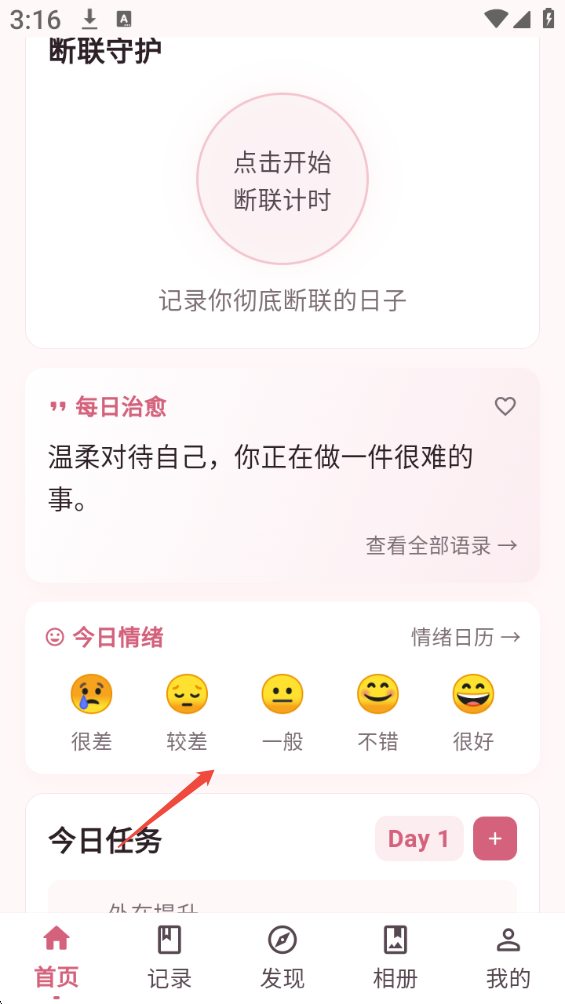This screenshot has width=565, height=1004.
Task: Open 查看全部语录 link
Action: click(441, 546)
